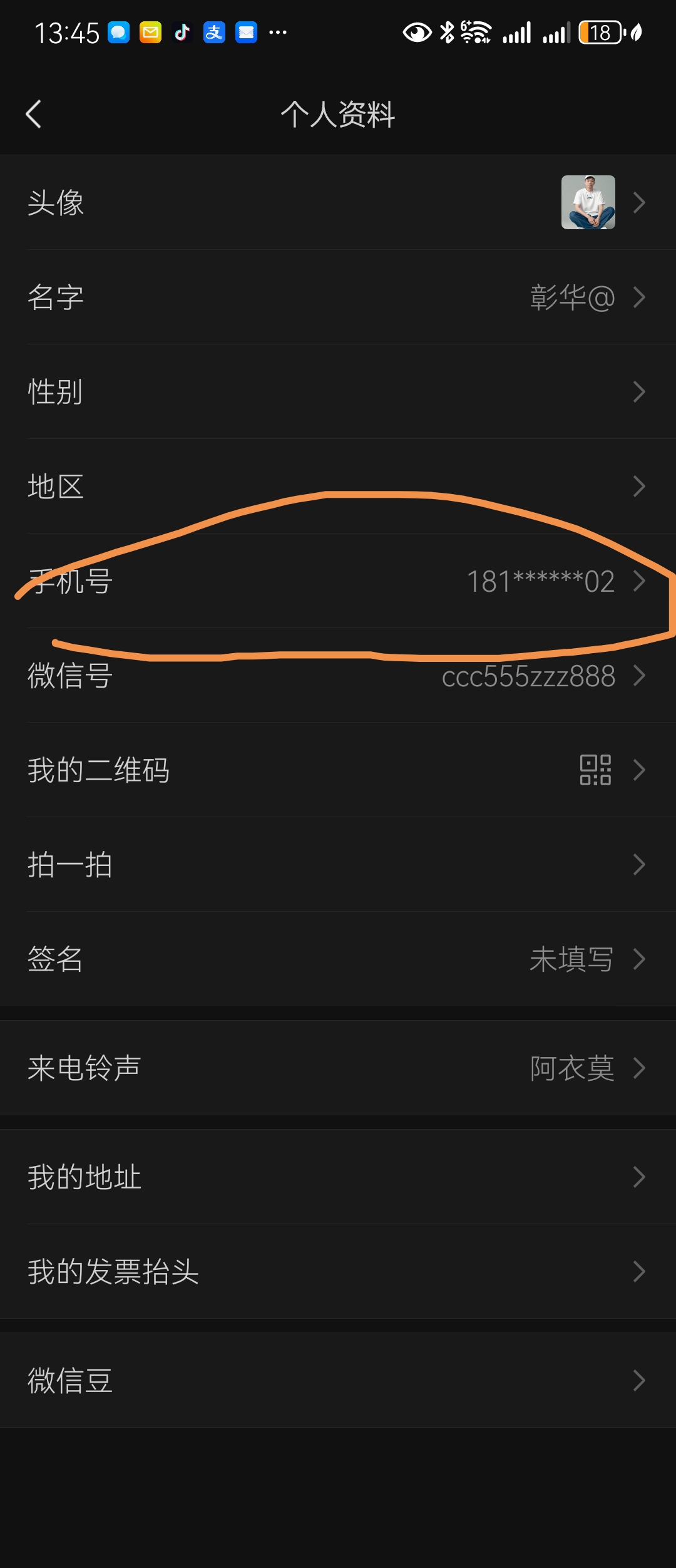Open the 头像 avatar row

[x=338, y=202]
